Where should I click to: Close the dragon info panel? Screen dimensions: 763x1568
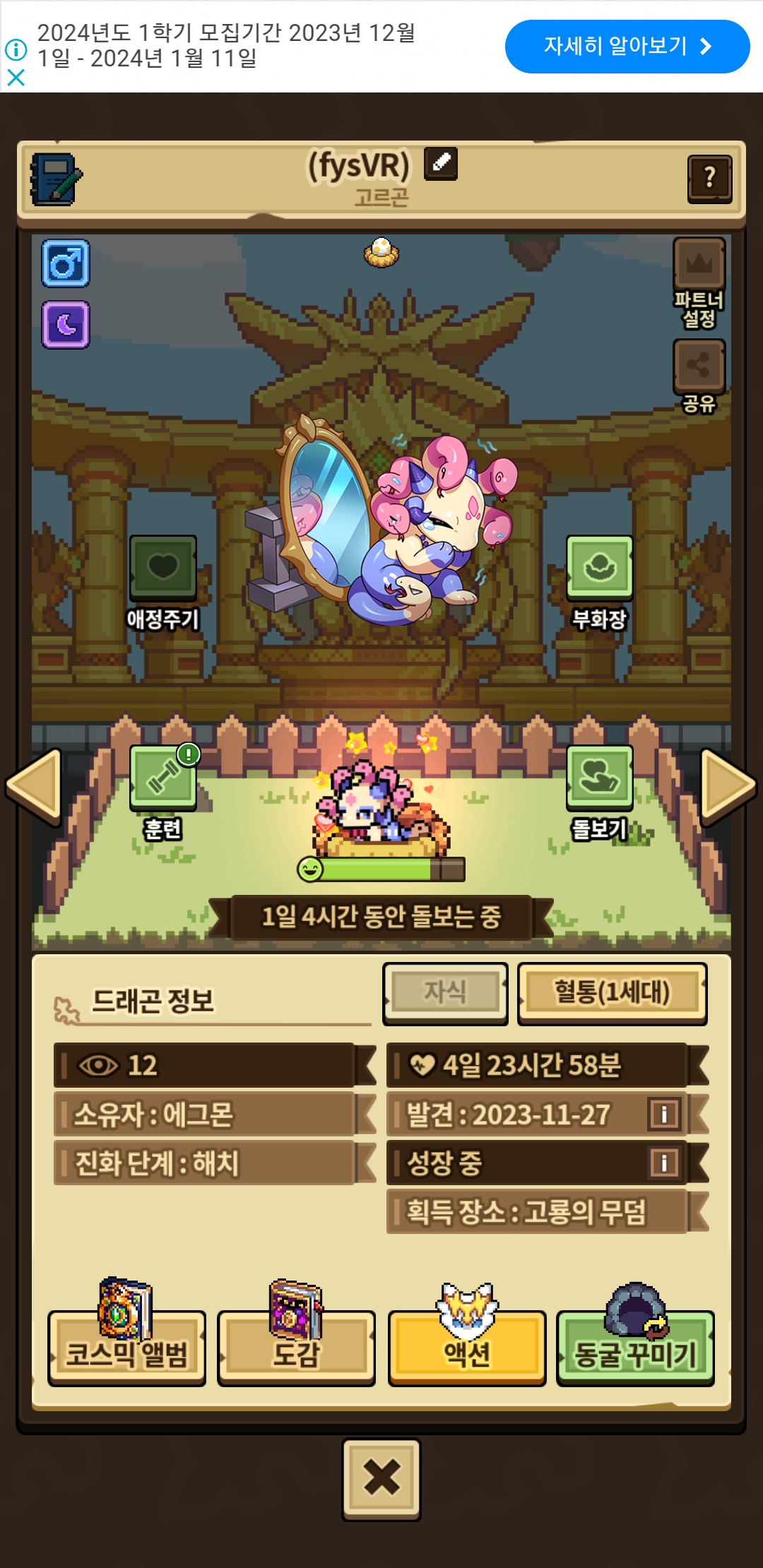(381, 1478)
